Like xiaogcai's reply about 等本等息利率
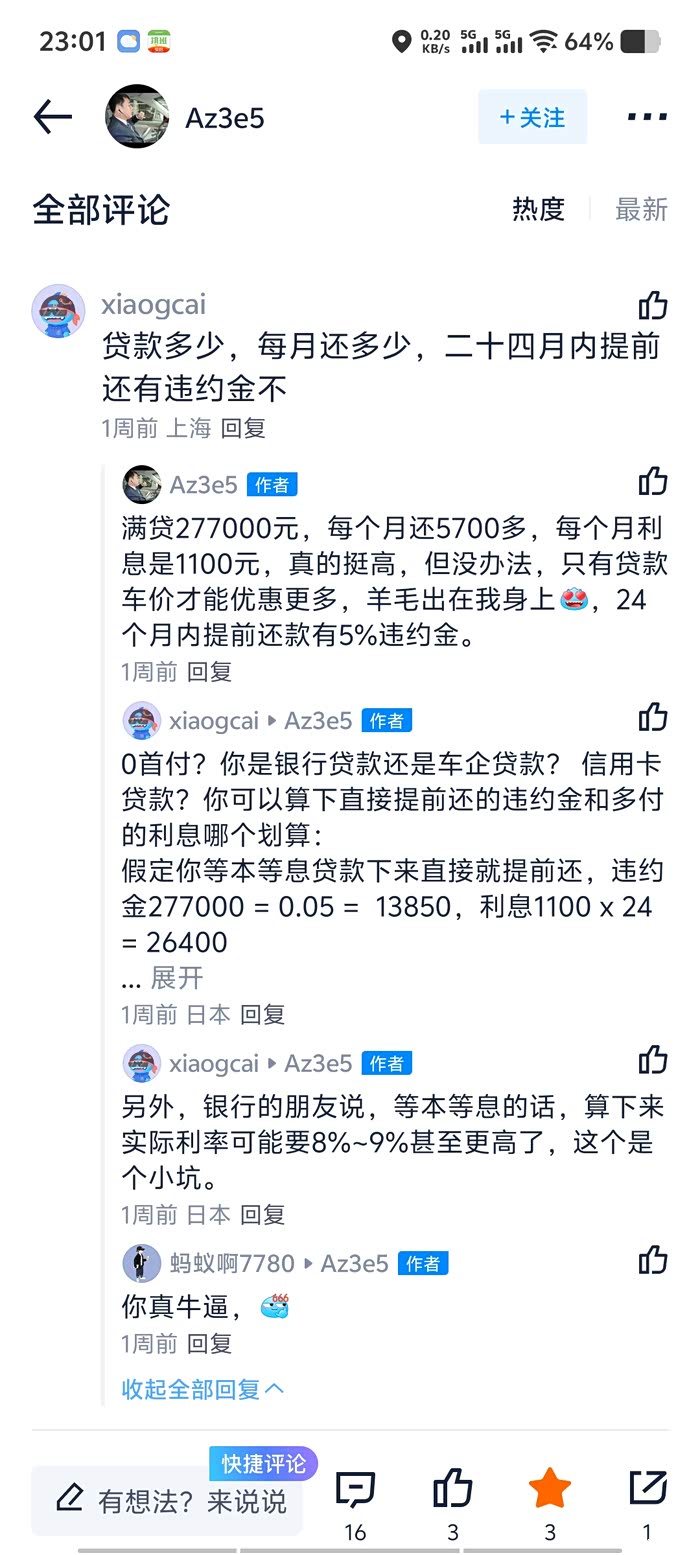Viewport: 700px width, 1555px height. [x=653, y=1059]
